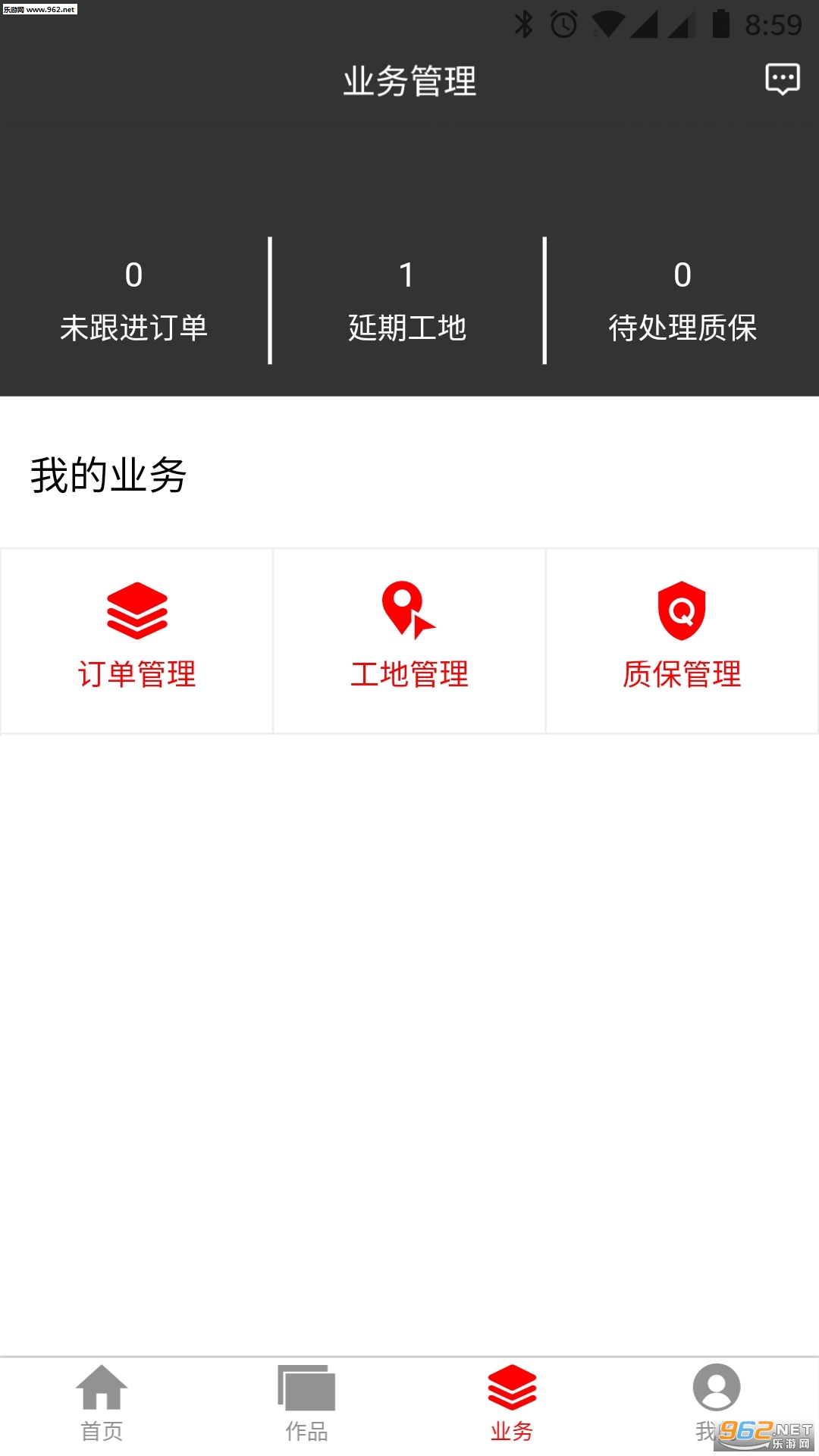This screenshot has width=819, height=1456.
Task: Open 订单管理 order management
Action: pyautogui.click(x=137, y=639)
